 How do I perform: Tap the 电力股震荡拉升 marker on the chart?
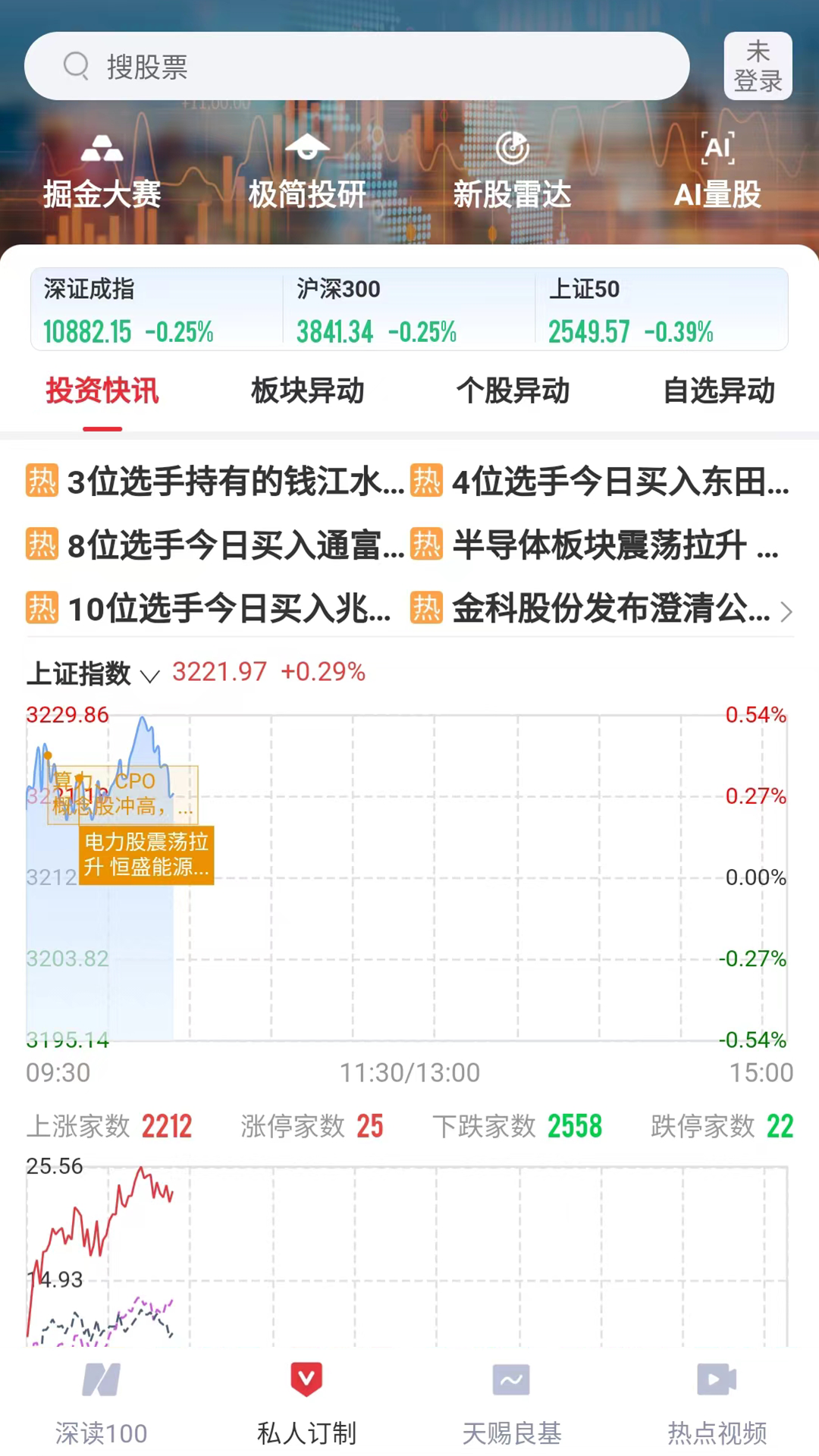[146, 855]
